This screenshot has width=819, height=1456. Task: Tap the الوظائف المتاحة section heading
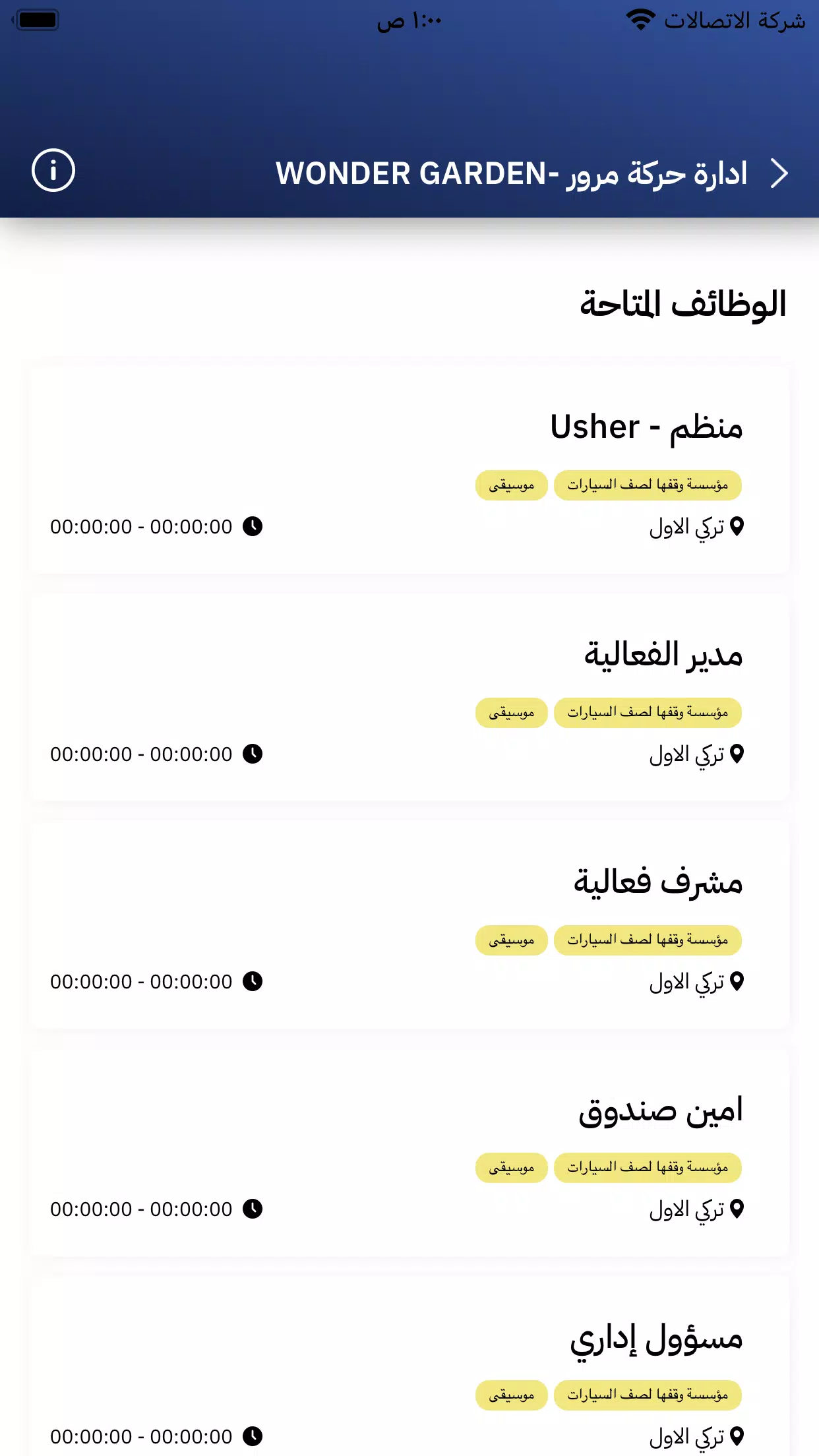682,303
